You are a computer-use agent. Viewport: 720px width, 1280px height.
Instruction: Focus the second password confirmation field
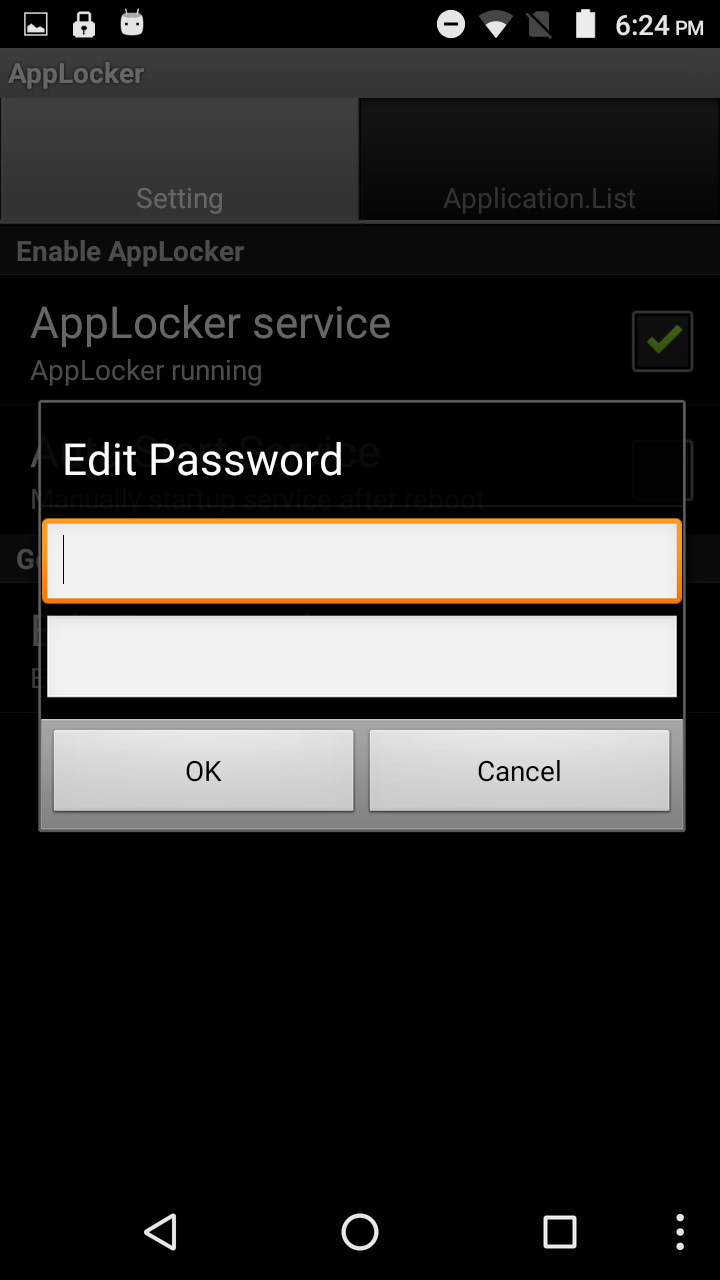pos(361,656)
